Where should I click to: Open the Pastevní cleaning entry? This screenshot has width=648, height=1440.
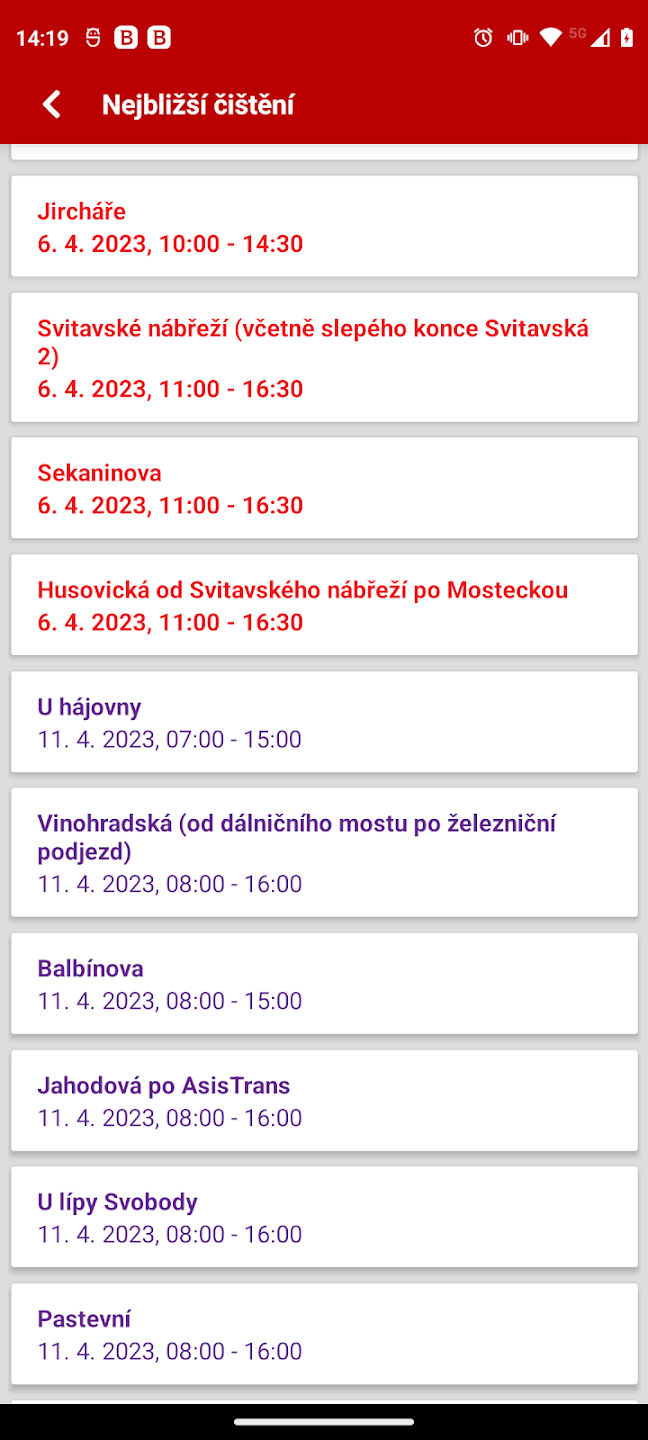pos(324,1334)
